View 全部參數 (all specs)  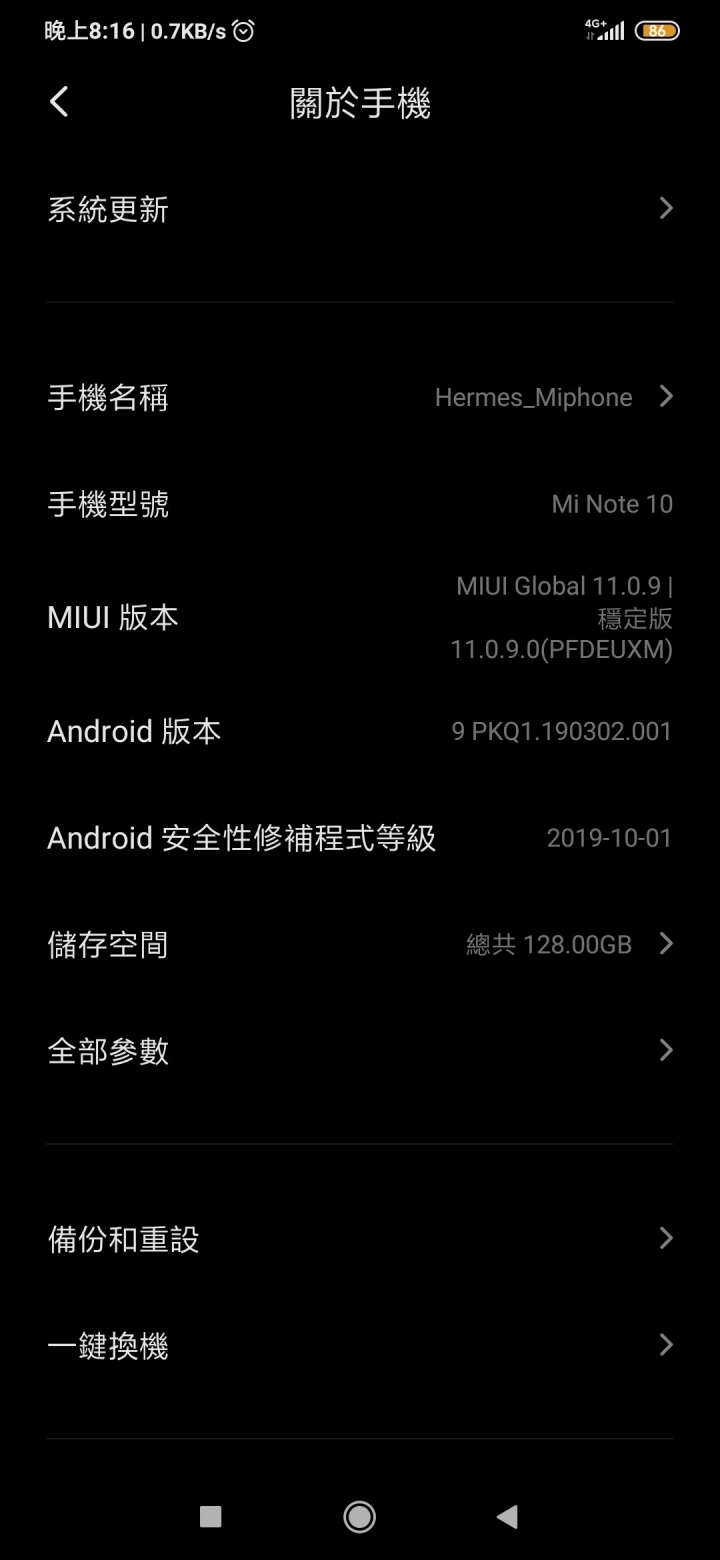(360, 1051)
